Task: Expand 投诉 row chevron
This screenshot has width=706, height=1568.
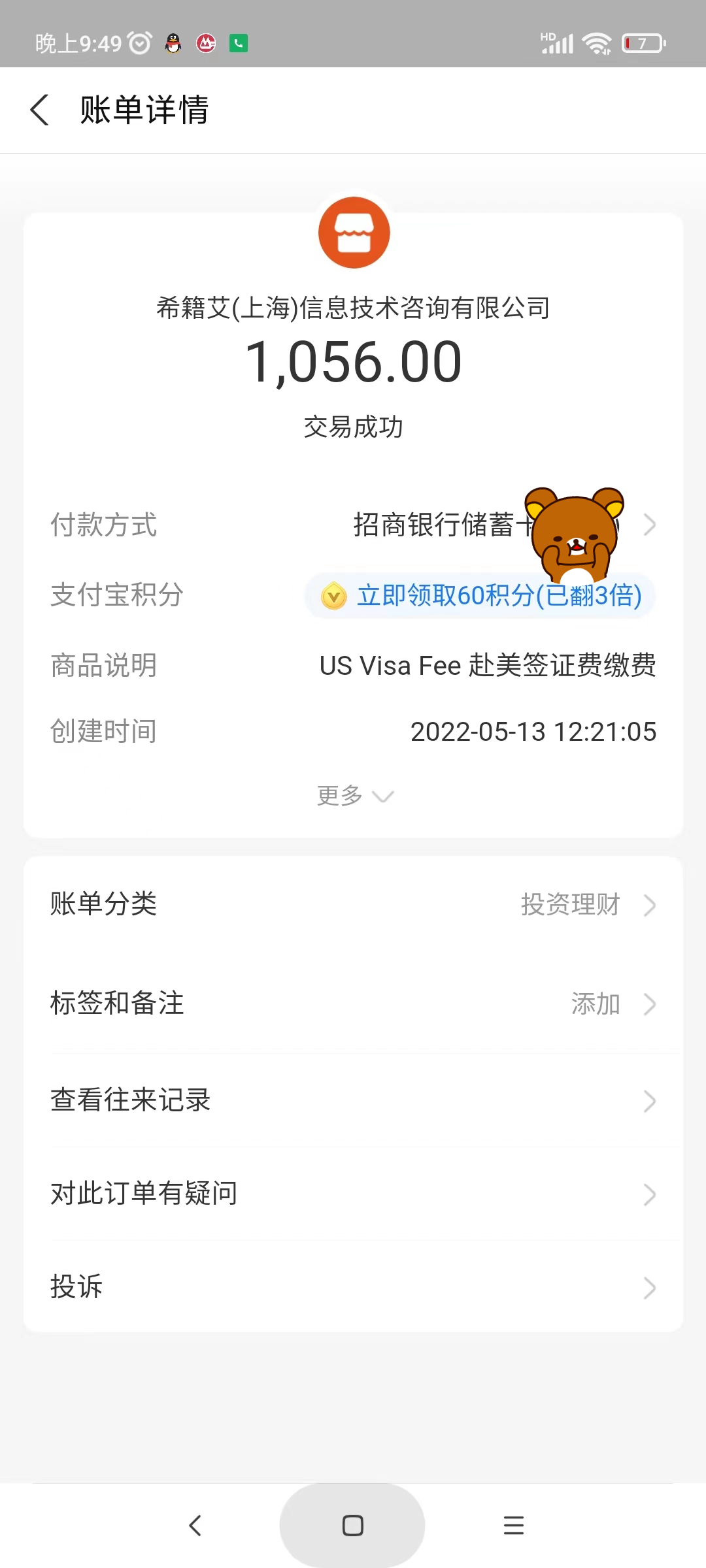Action: pyautogui.click(x=649, y=1288)
